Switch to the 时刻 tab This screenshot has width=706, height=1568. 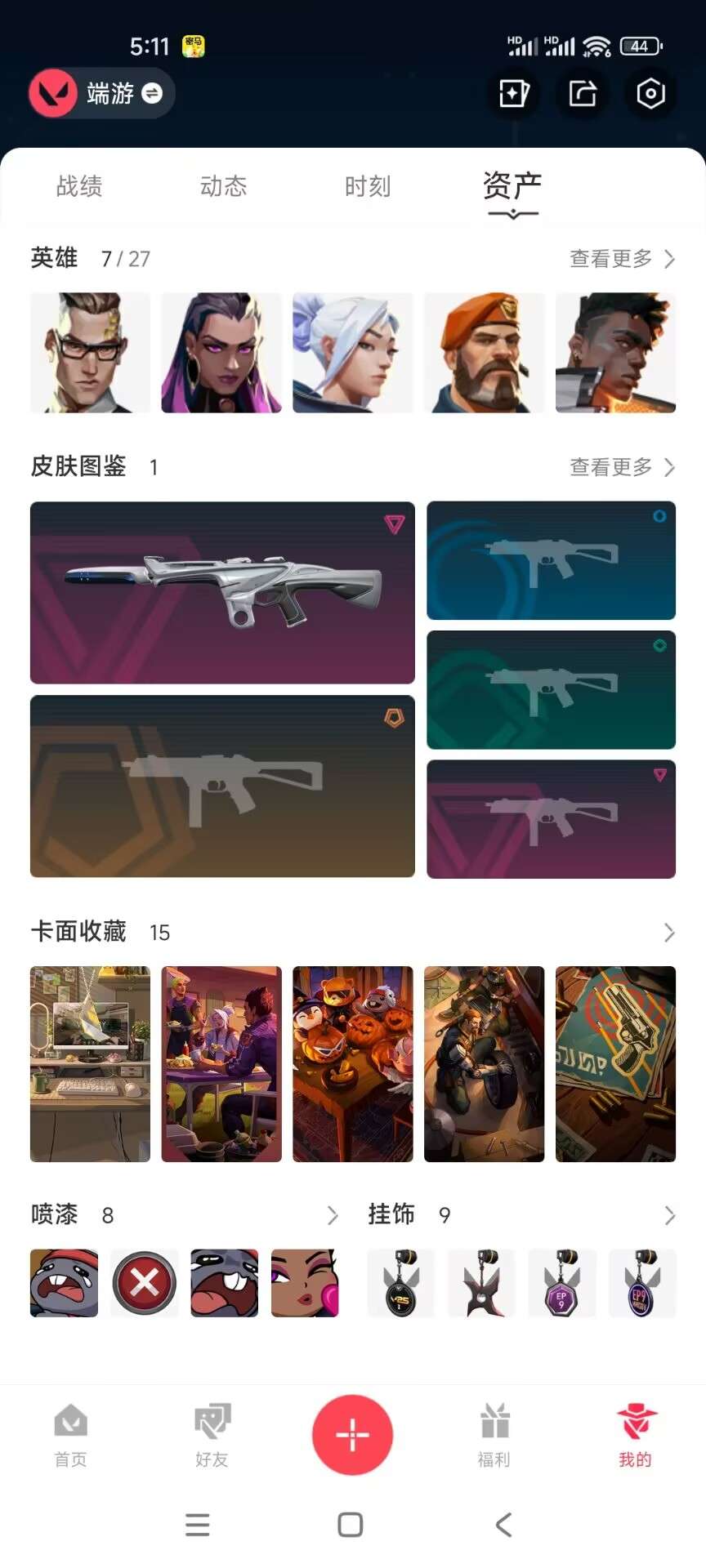click(368, 186)
